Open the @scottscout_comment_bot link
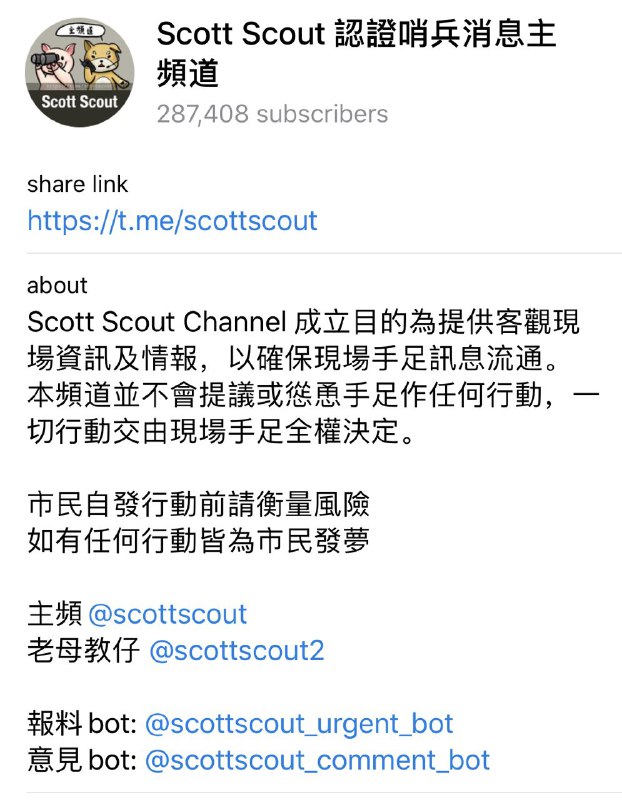Screen dimensions: 622x800 (x=317, y=760)
